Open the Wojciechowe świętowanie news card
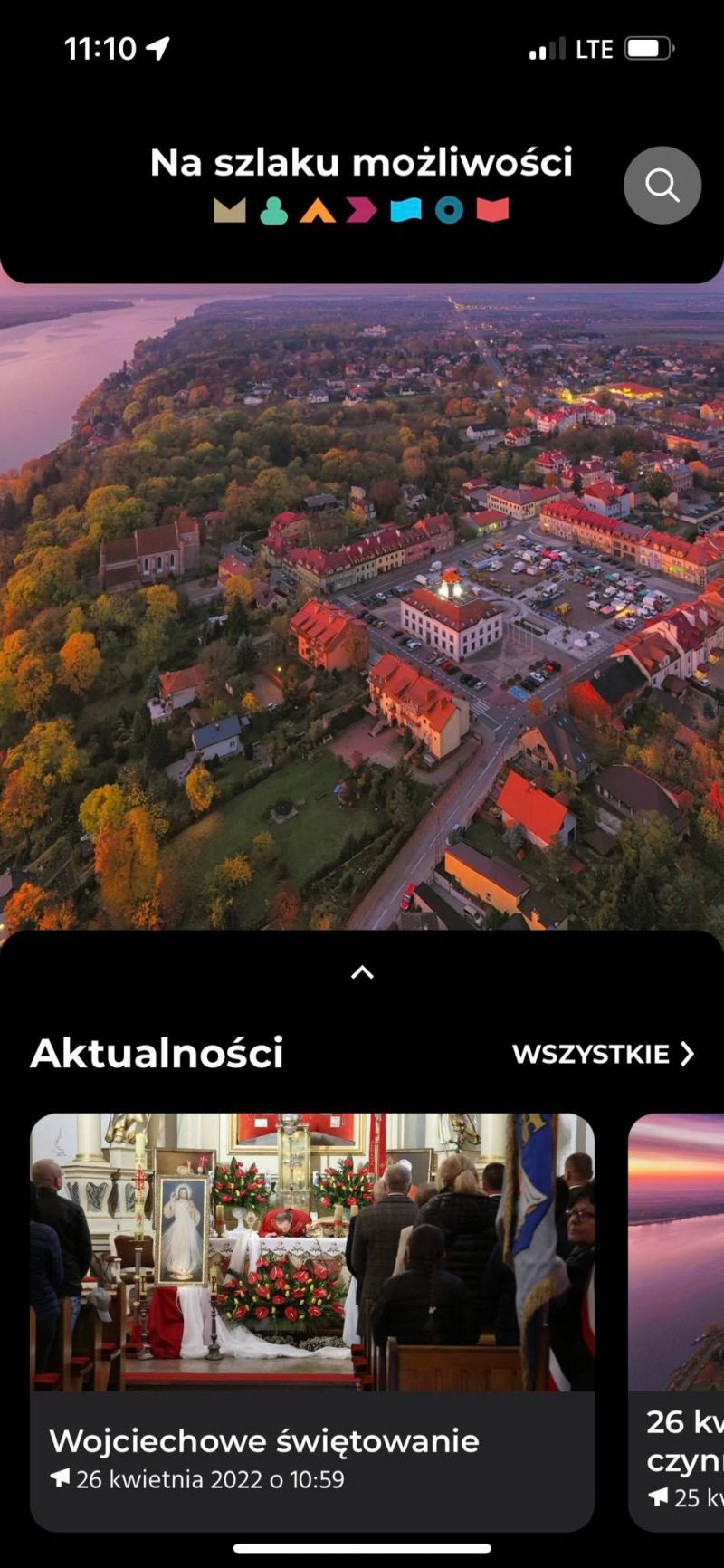 (311, 1320)
